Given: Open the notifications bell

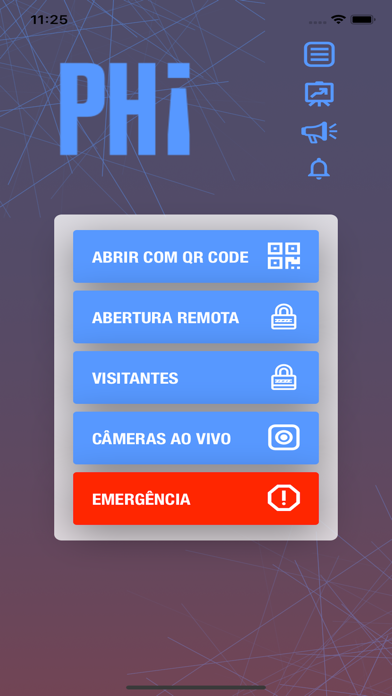Looking at the screenshot, I should coord(319,169).
